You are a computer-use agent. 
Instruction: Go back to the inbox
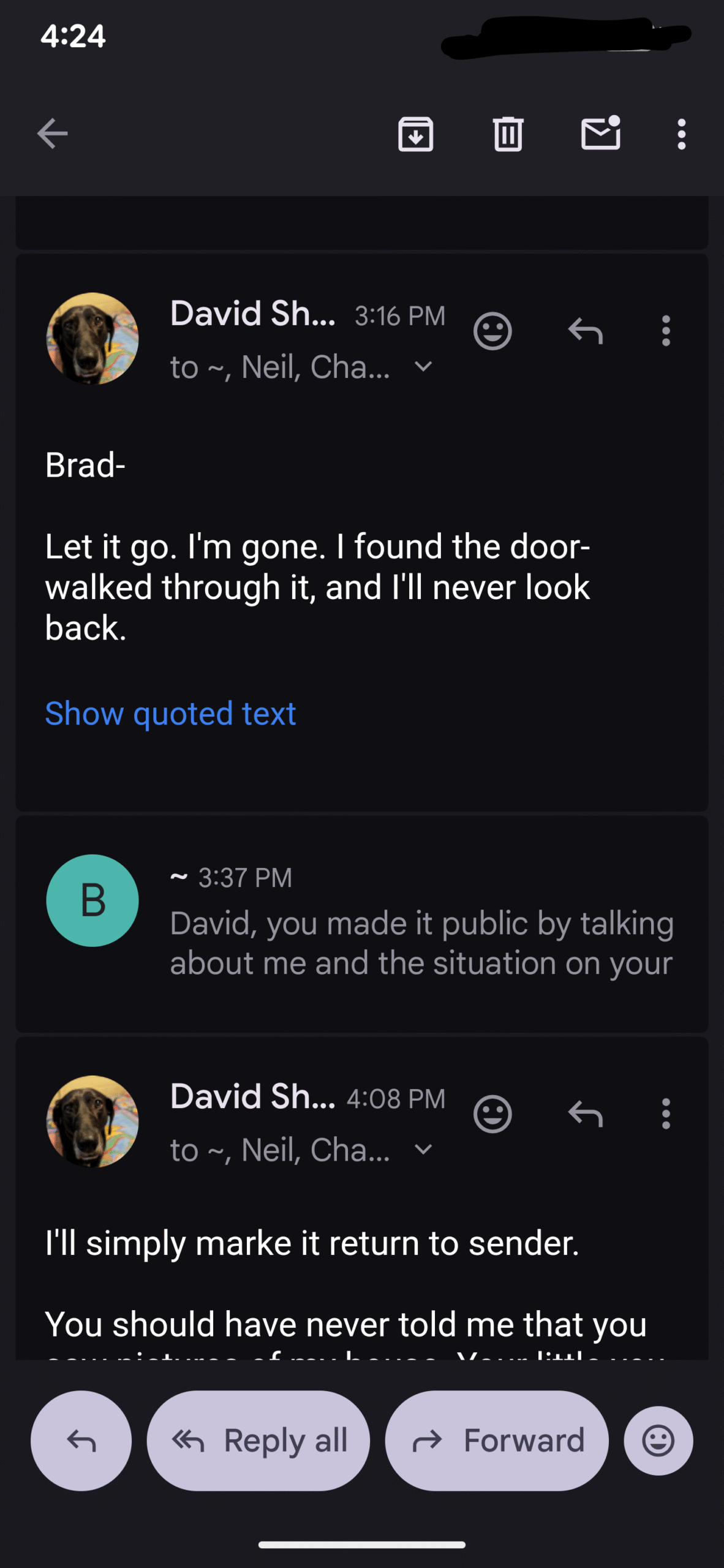tap(53, 134)
